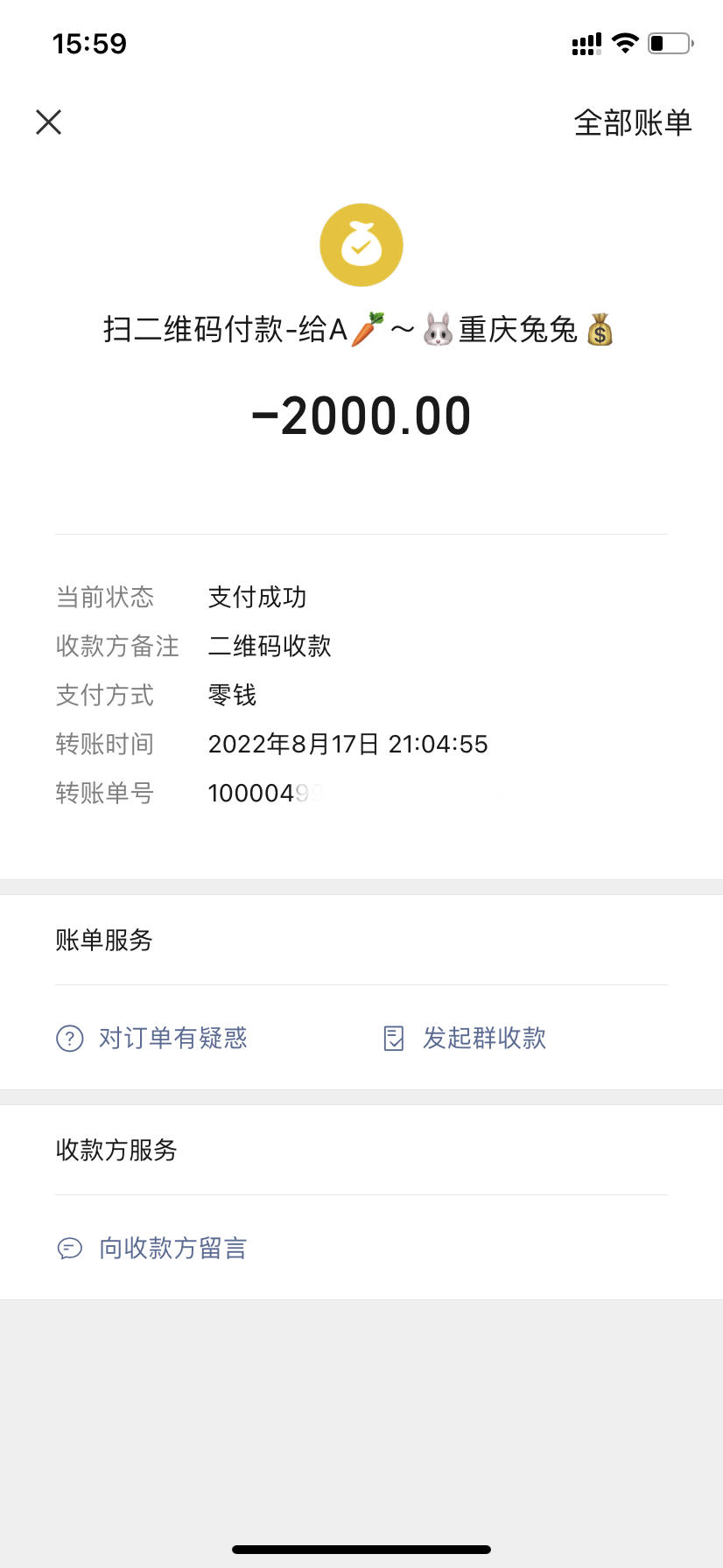Start a group collection via 发起群收款
Image resolution: width=723 pixels, height=1568 pixels.
(466, 1039)
